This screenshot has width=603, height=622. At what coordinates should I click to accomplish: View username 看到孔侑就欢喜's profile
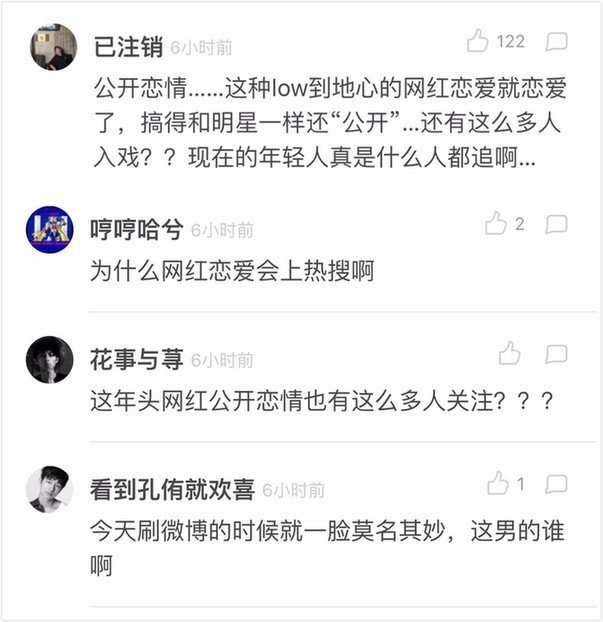point(172,489)
